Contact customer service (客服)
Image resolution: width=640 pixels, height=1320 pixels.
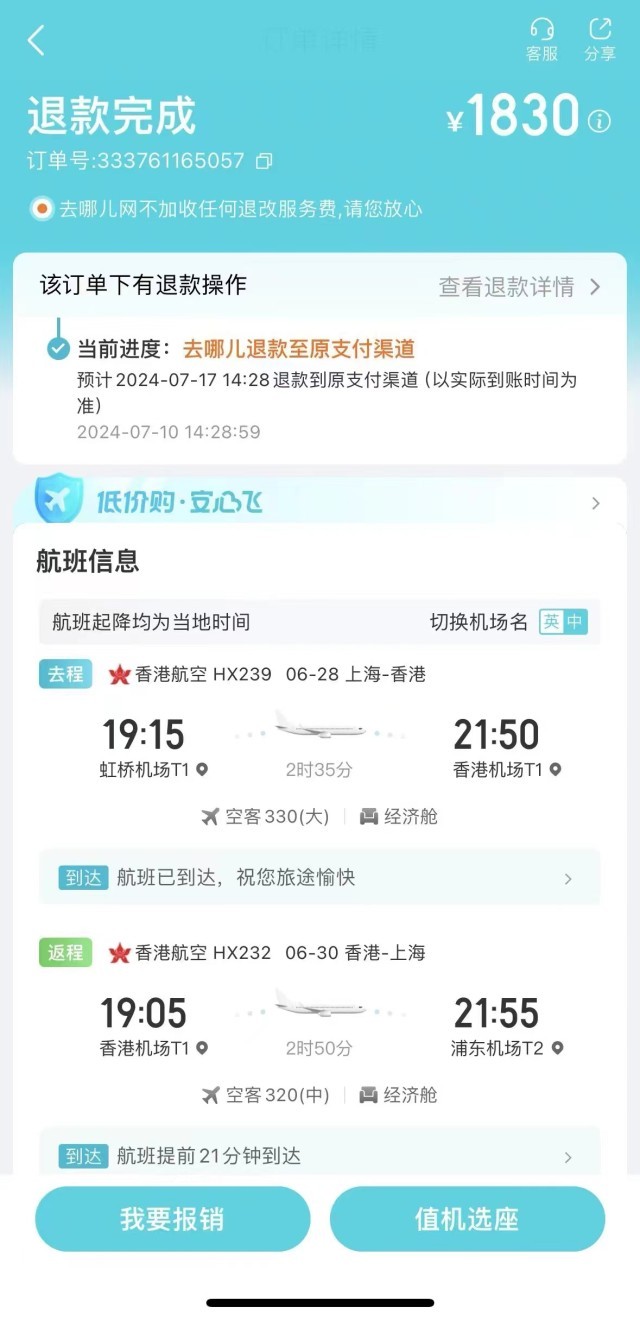(x=542, y=40)
